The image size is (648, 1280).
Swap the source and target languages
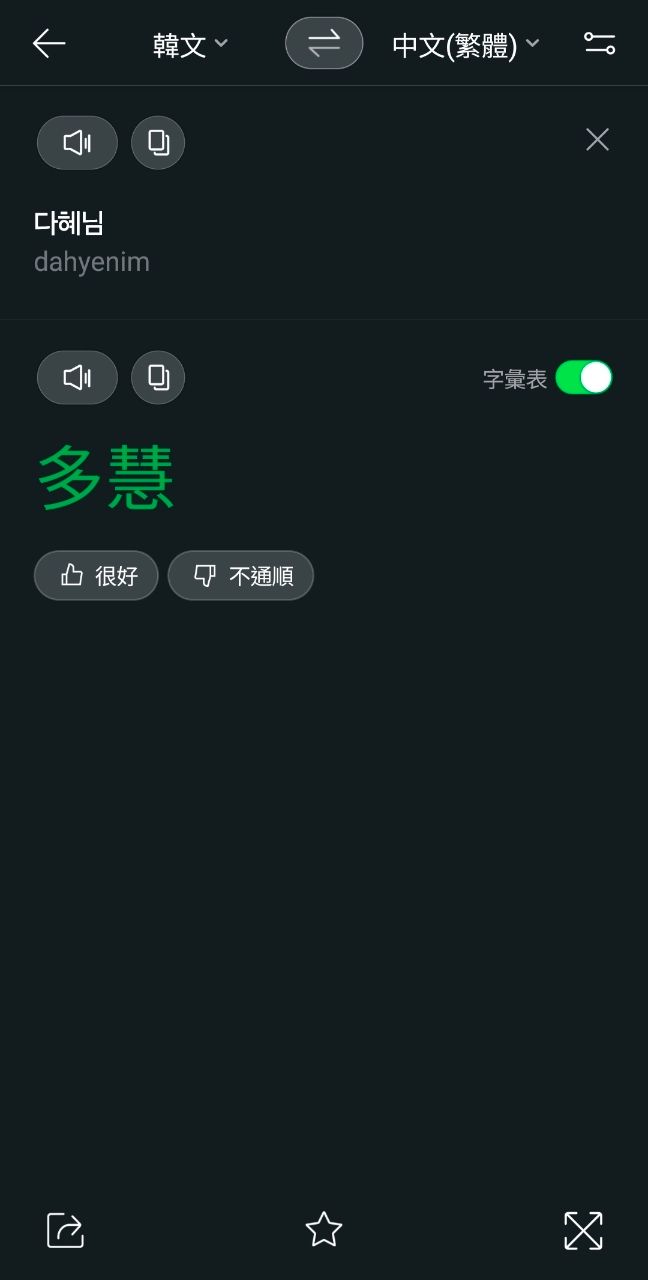pos(324,43)
